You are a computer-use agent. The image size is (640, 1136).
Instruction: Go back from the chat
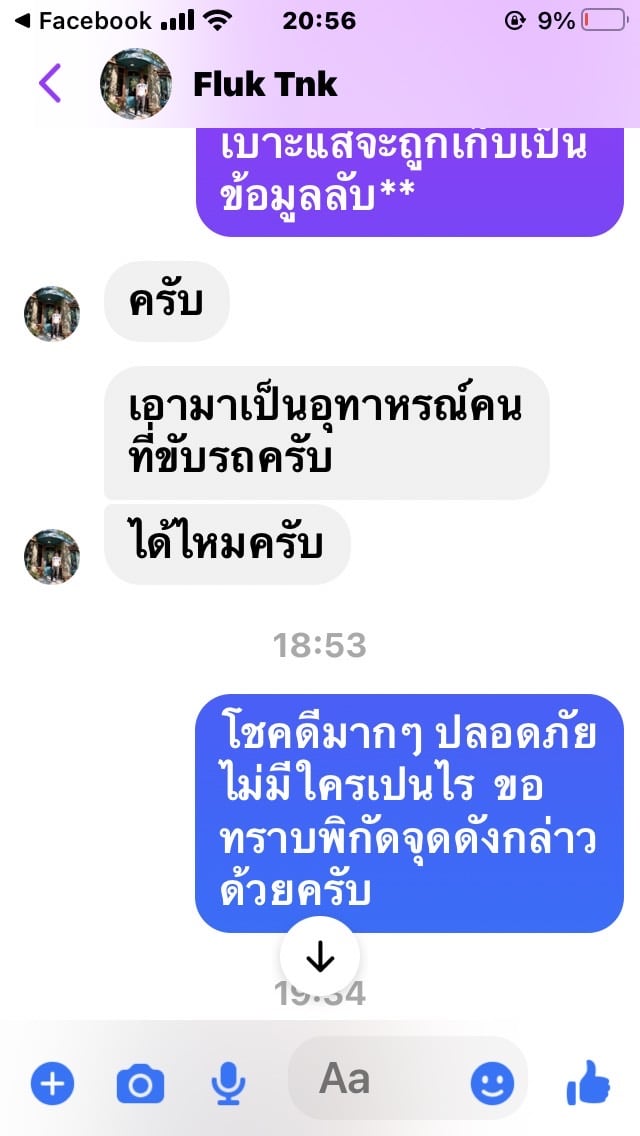tap(50, 84)
